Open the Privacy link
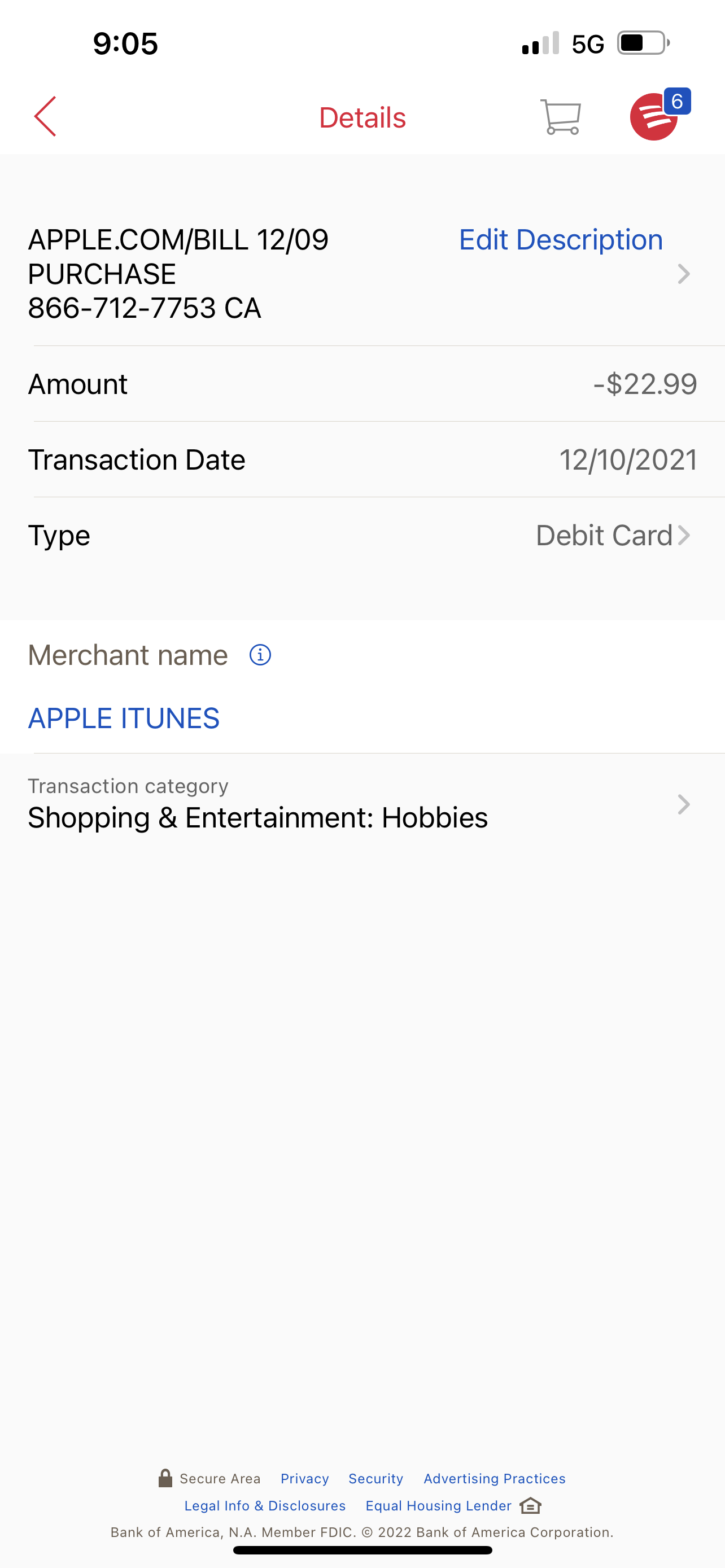The image size is (725, 1568). pyautogui.click(x=304, y=1478)
